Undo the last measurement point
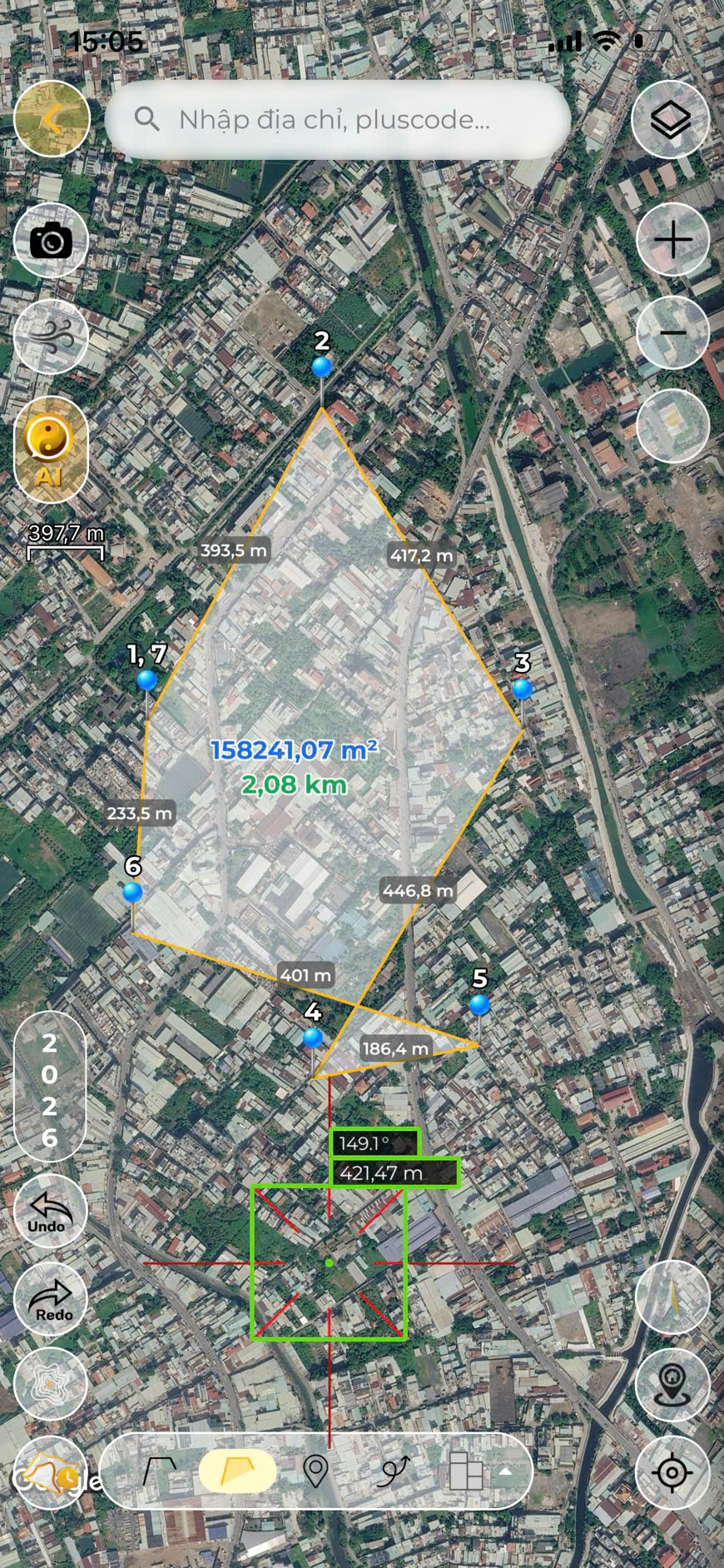724x1568 pixels. coord(50,1212)
